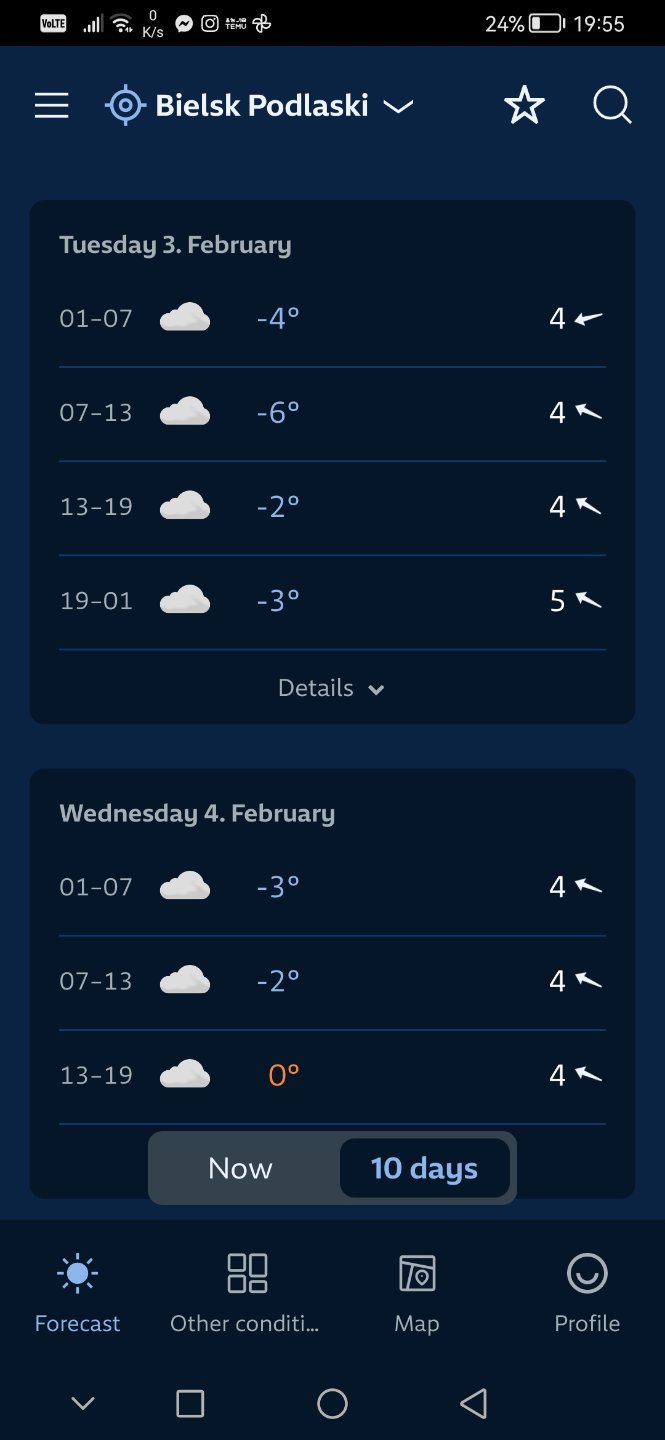Open the Forecast tab
The width and height of the screenshot is (665, 1440).
[x=77, y=1293]
